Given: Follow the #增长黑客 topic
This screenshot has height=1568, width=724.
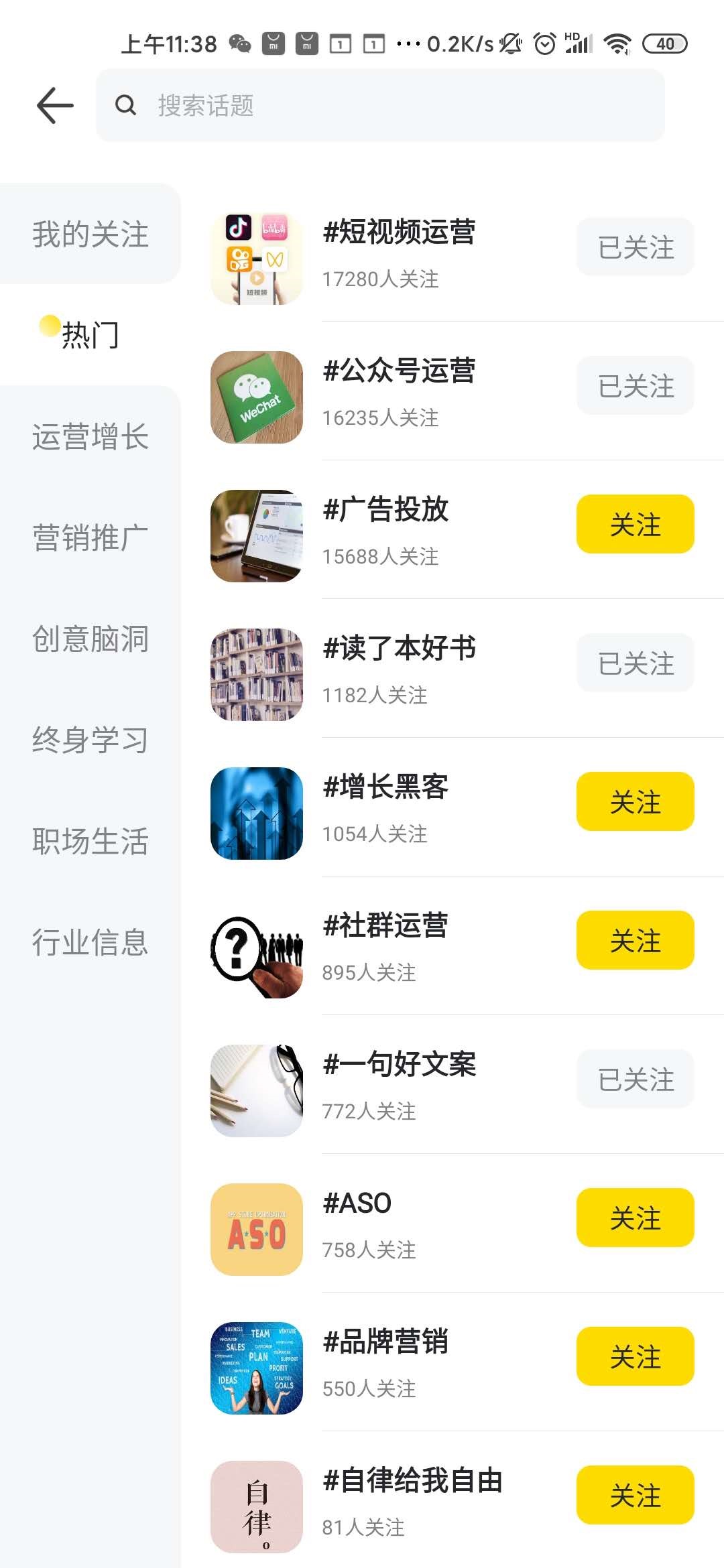Looking at the screenshot, I should [x=636, y=801].
